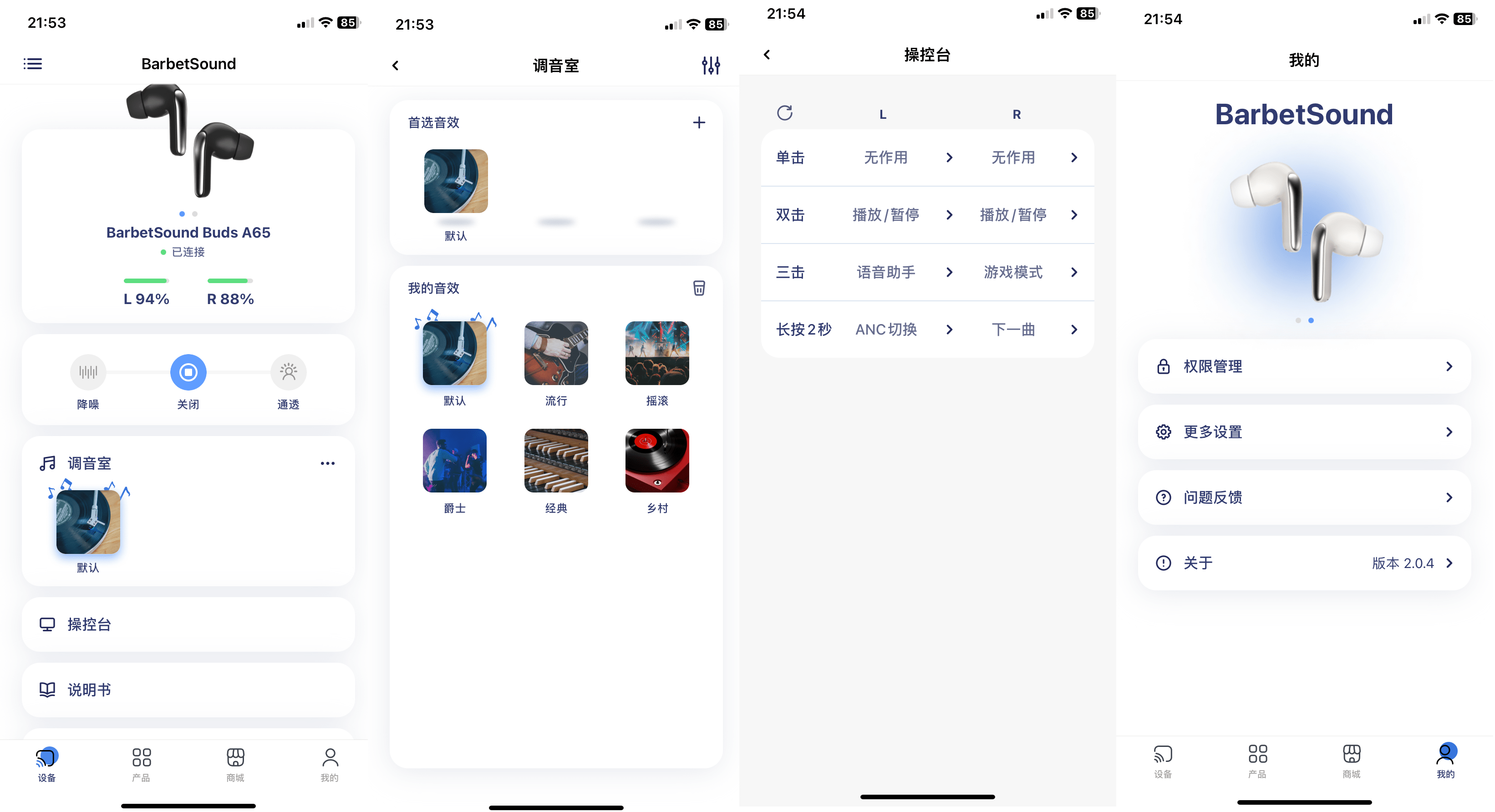Image resolution: width=1495 pixels, height=812 pixels.
Task: Reset controls with the refresh icon
Action: pyautogui.click(x=785, y=112)
